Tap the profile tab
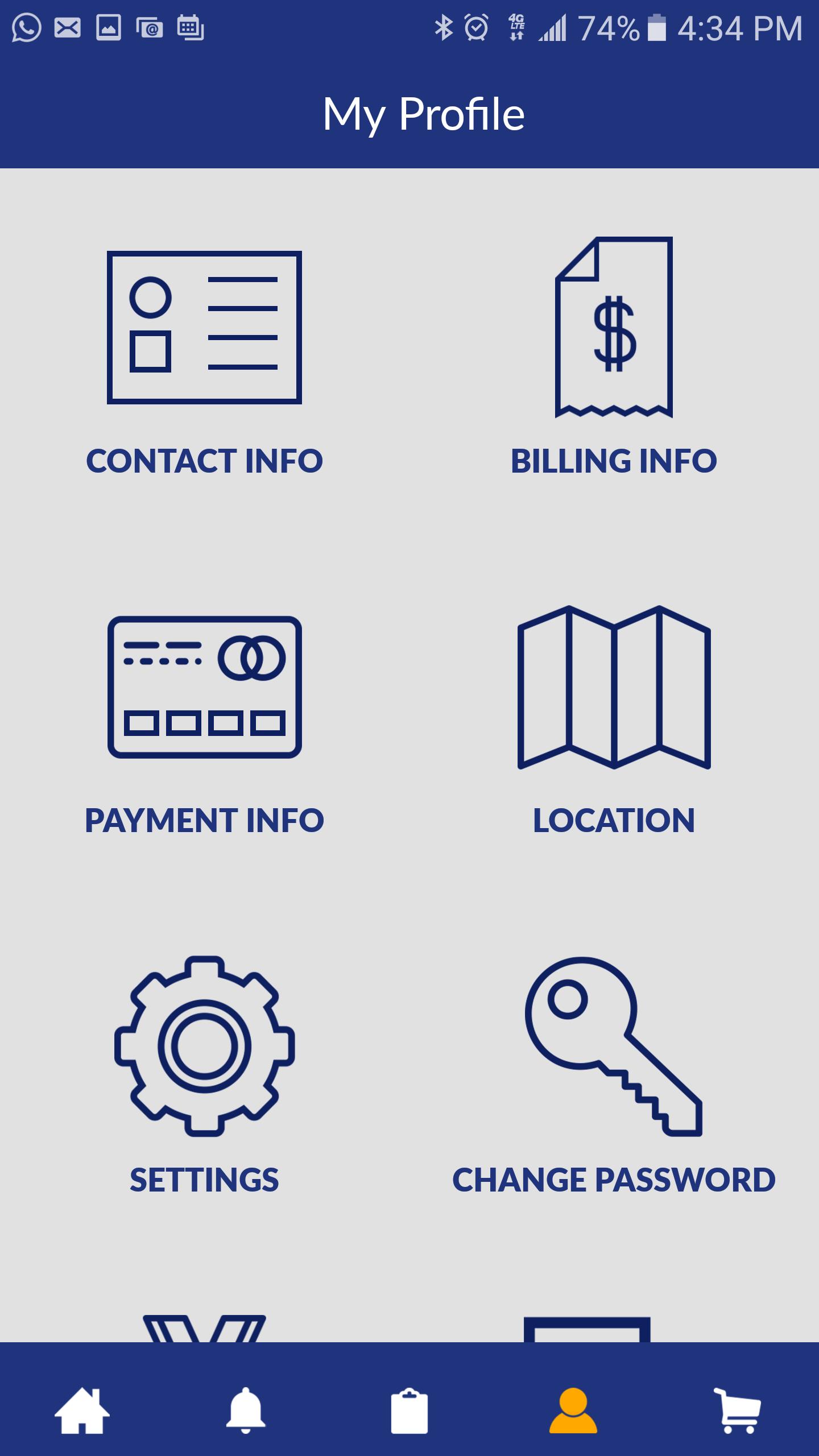This screenshot has width=819, height=1456. tap(573, 1410)
